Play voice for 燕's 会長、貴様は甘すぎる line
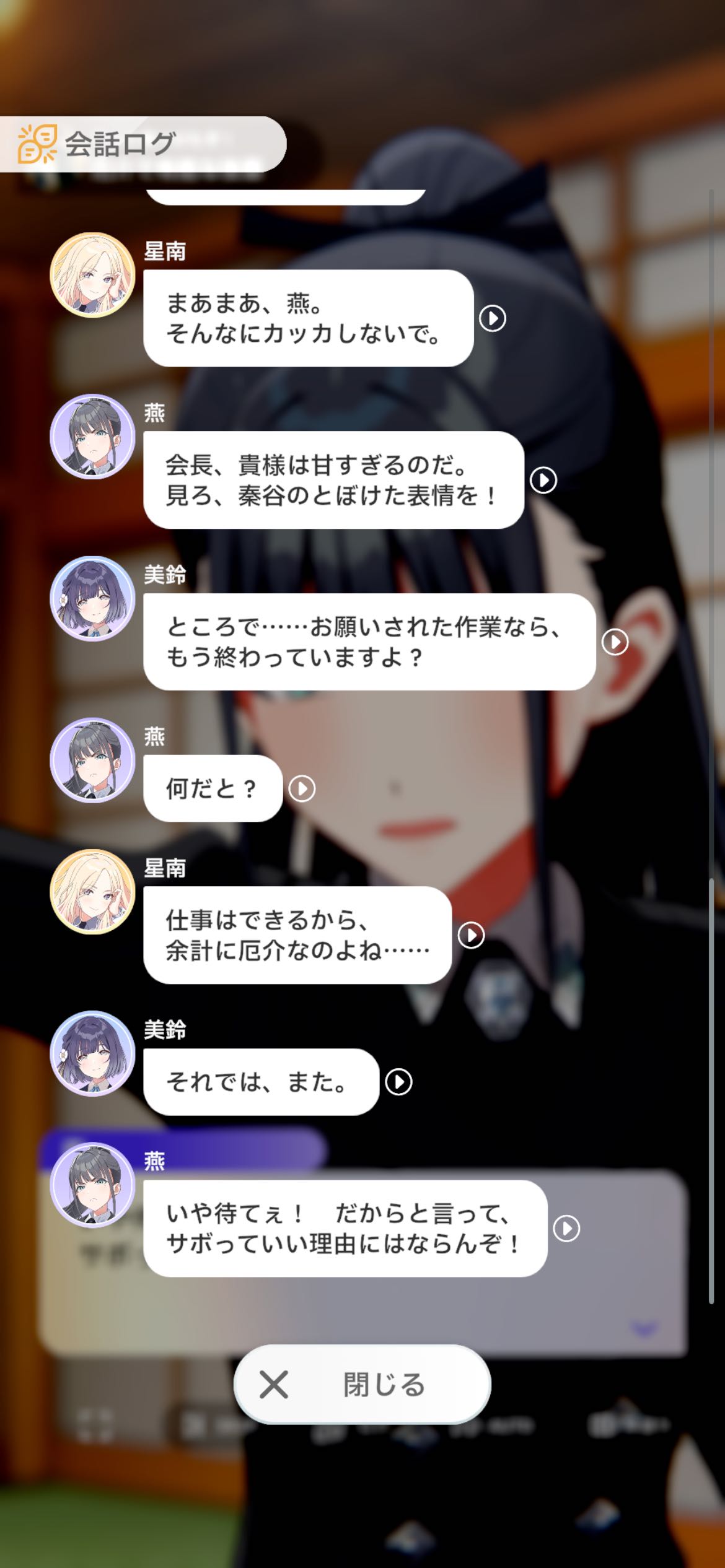The height and width of the screenshot is (1568, 725). tap(543, 480)
